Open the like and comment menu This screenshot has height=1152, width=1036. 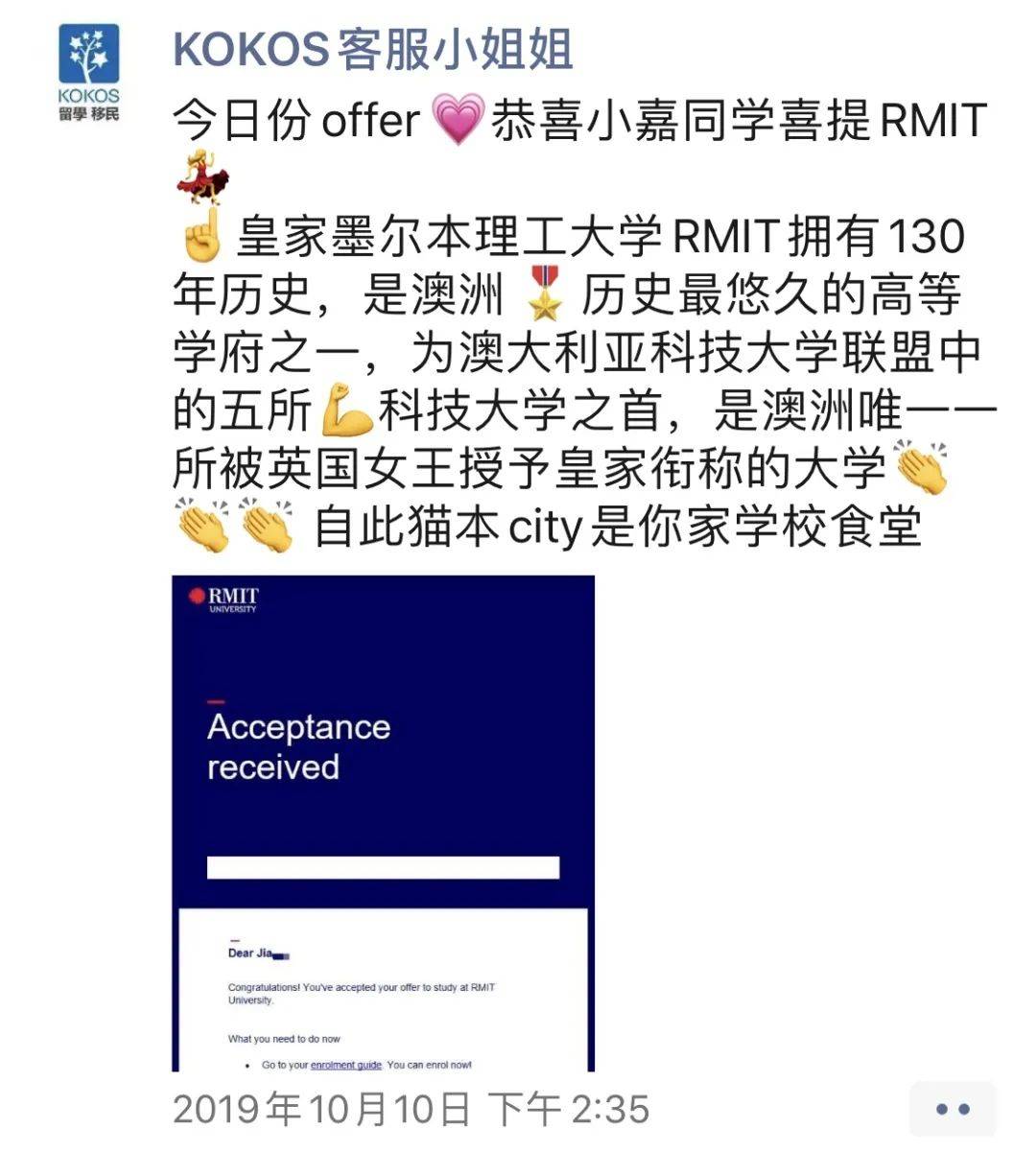(952, 1109)
